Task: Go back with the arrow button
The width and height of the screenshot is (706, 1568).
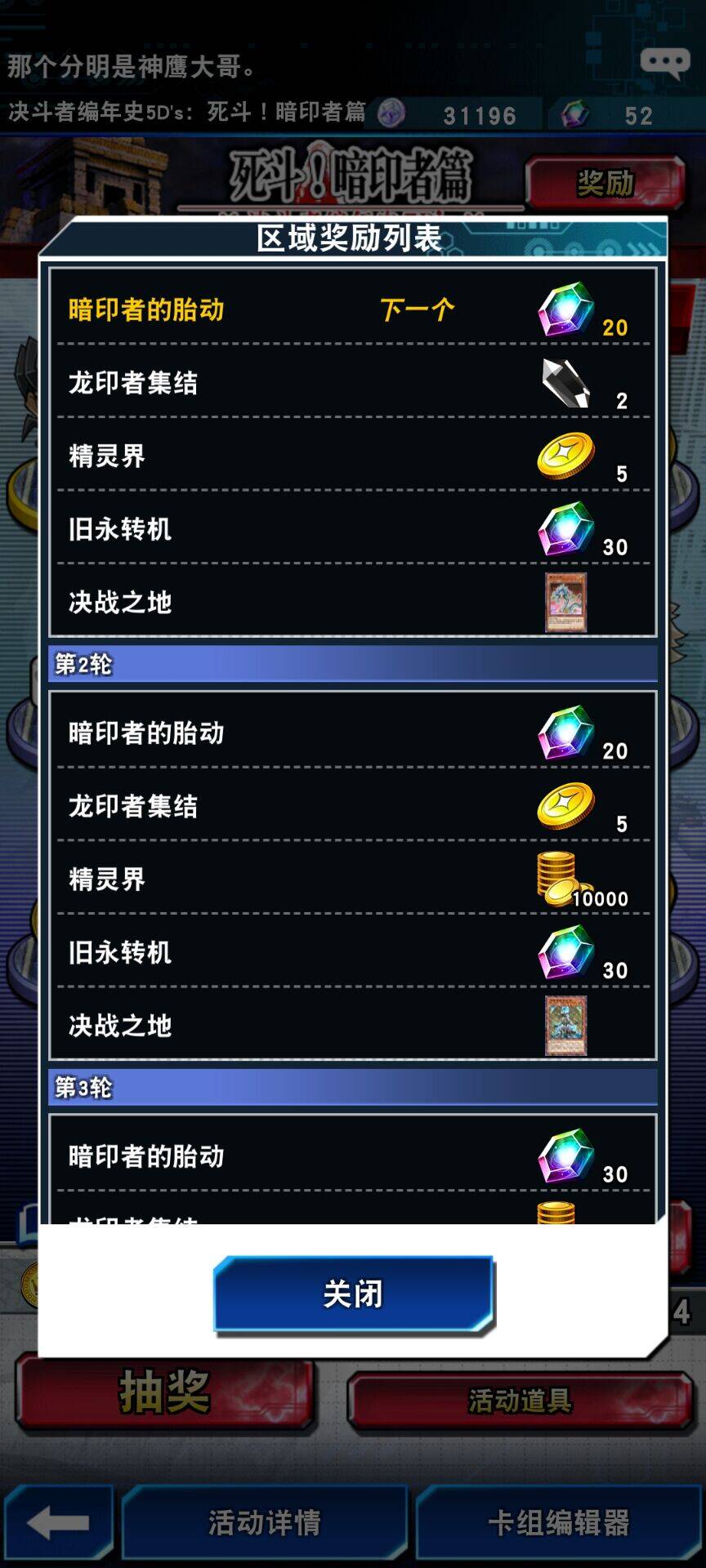Action: (58, 1522)
